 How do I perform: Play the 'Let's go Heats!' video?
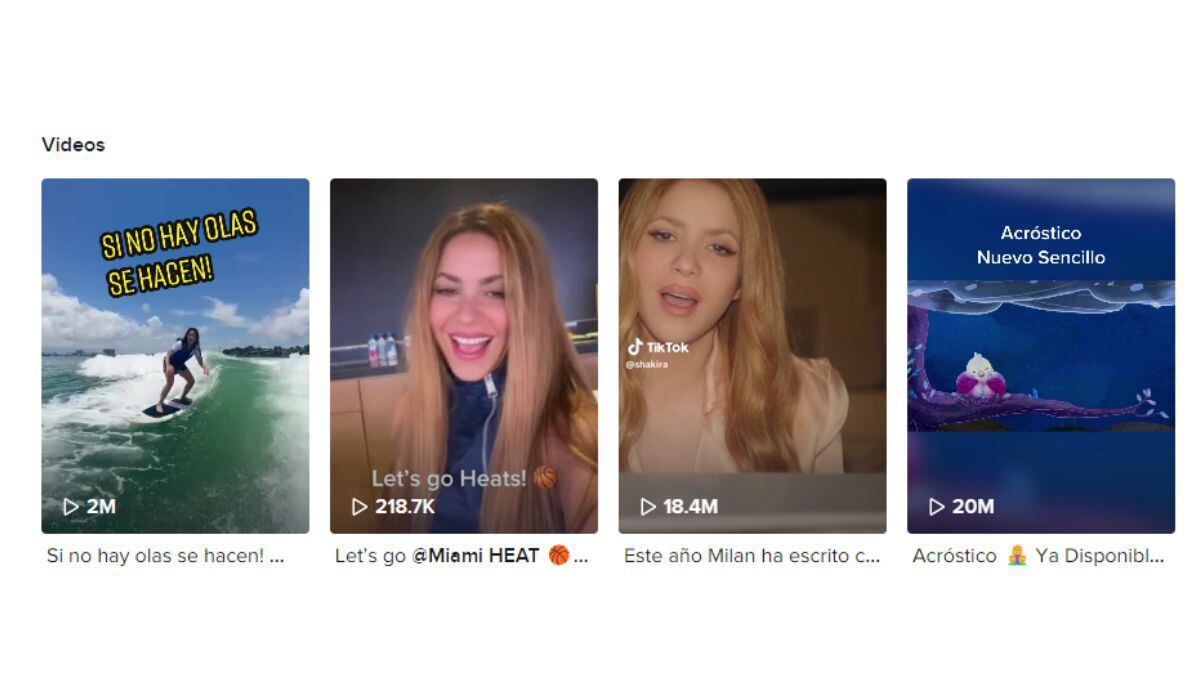point(463,355)
